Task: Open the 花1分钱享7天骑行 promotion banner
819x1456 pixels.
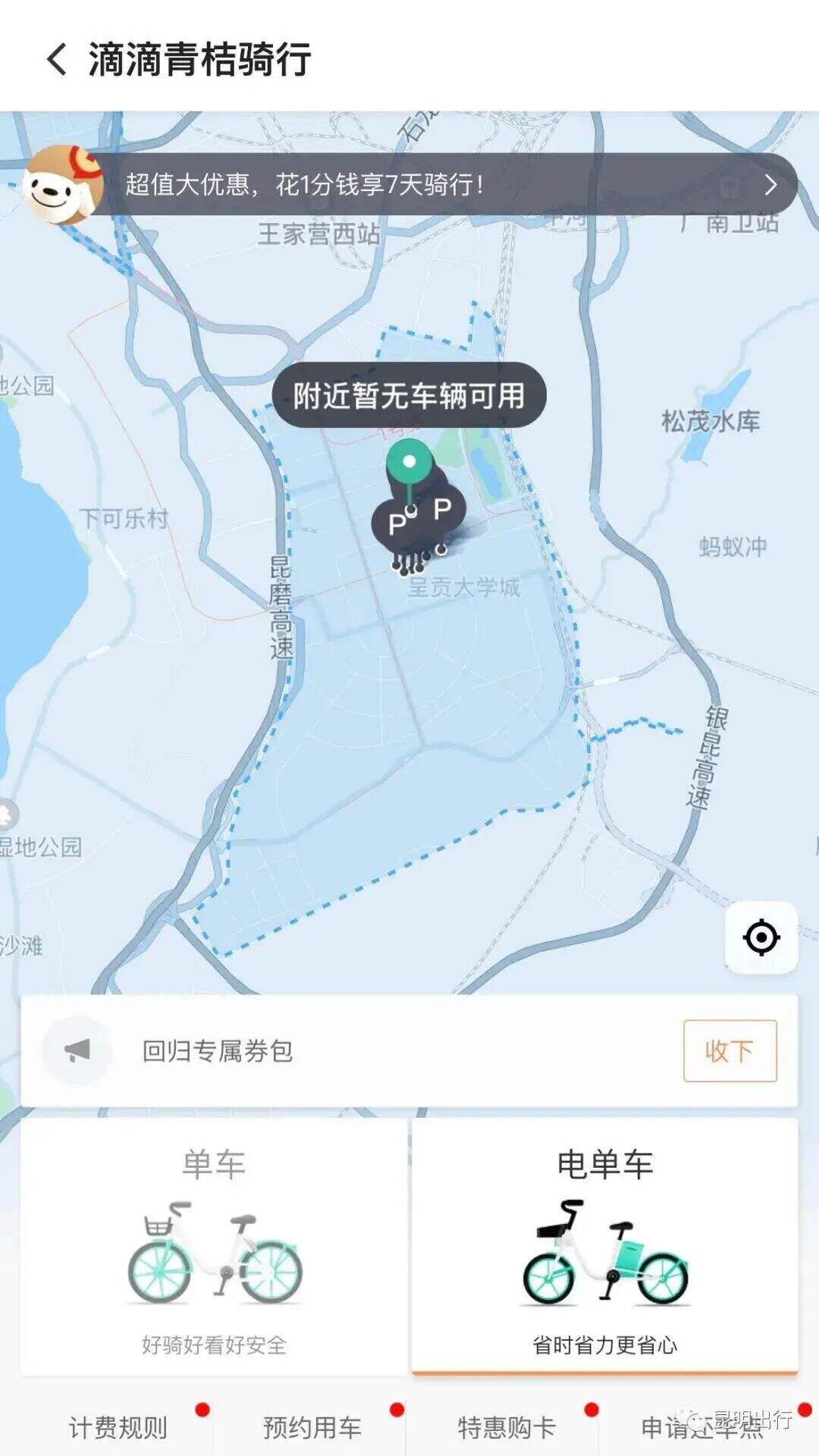Action: 447,184
